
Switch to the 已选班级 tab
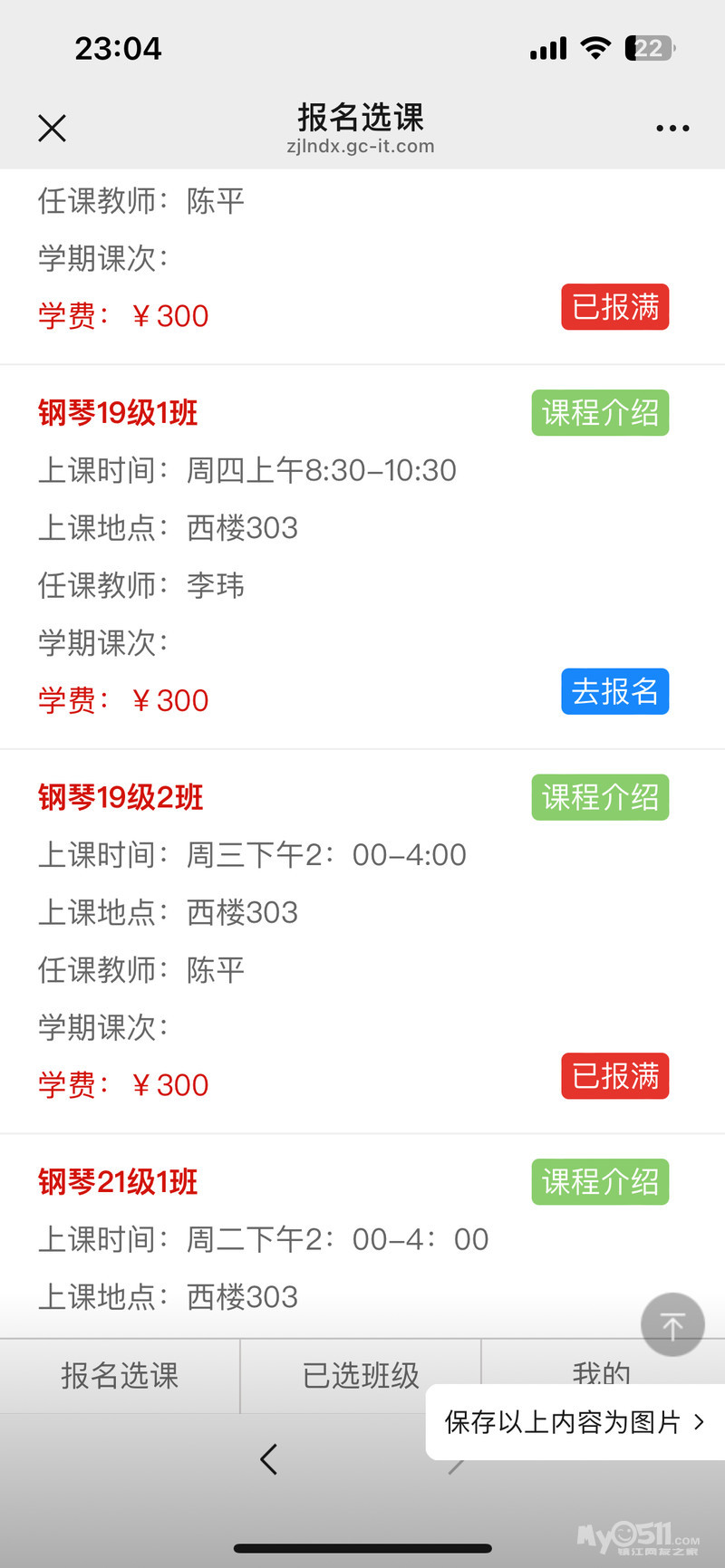pyautogui.click(x=361, y=1375)
